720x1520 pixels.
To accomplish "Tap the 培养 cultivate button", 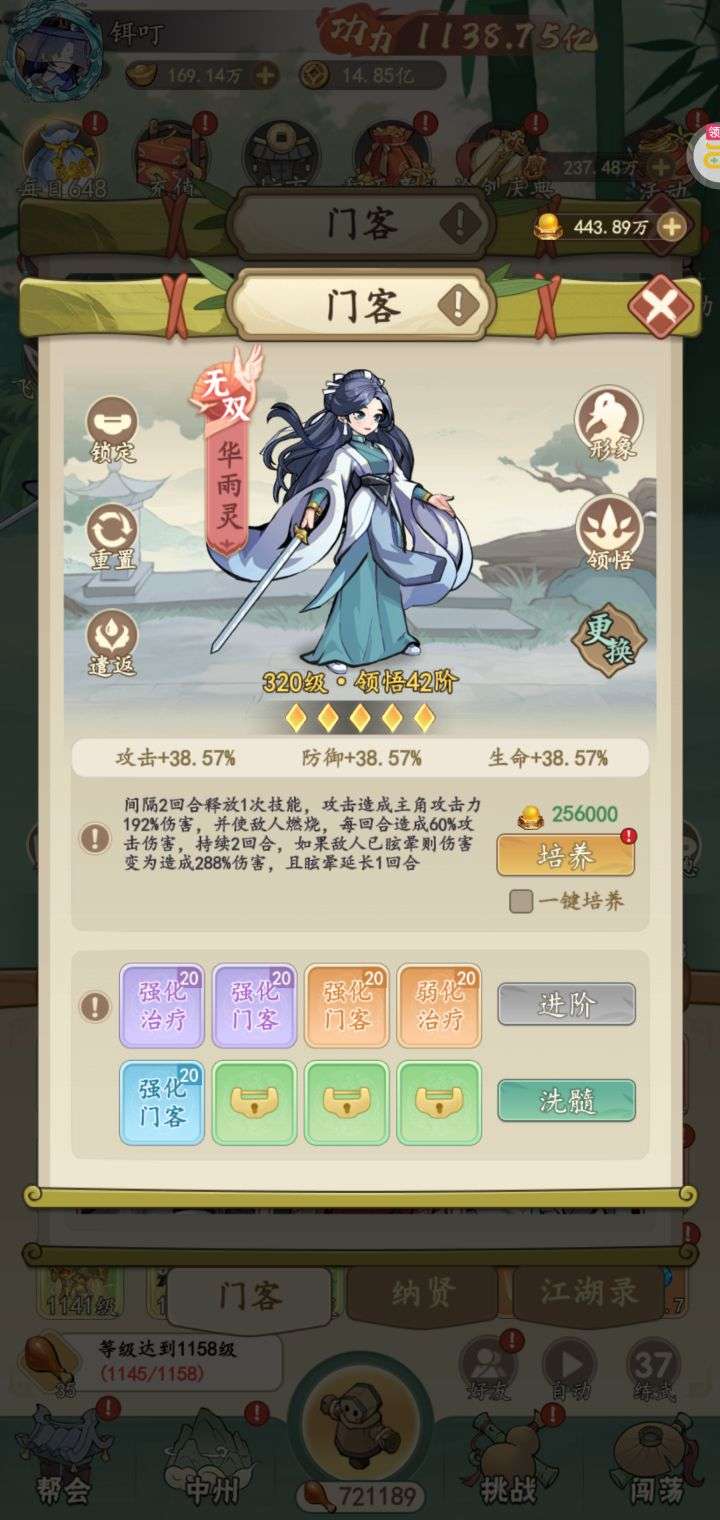I will (566, 856).
